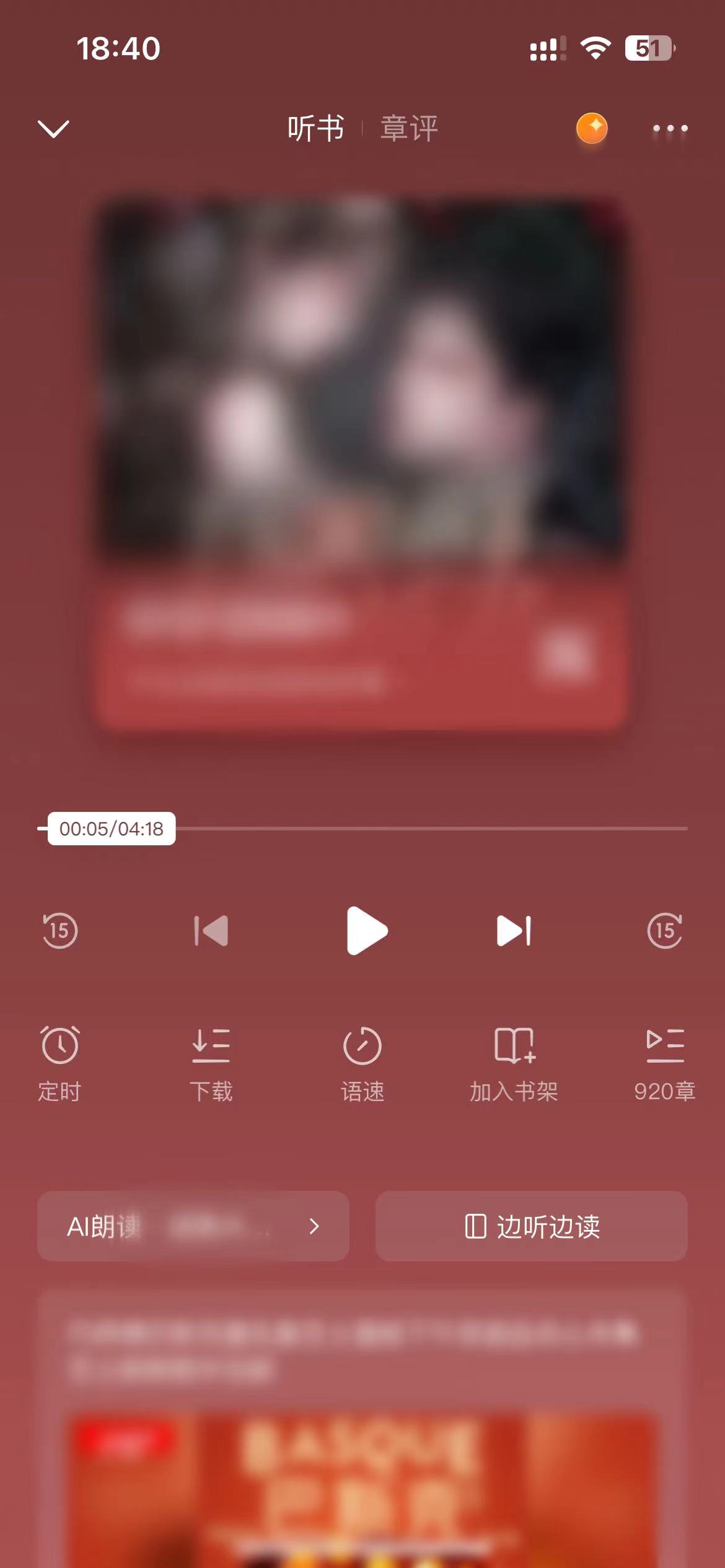
Task: Set a sleep timer via 定时
Action: (59, 1063)
